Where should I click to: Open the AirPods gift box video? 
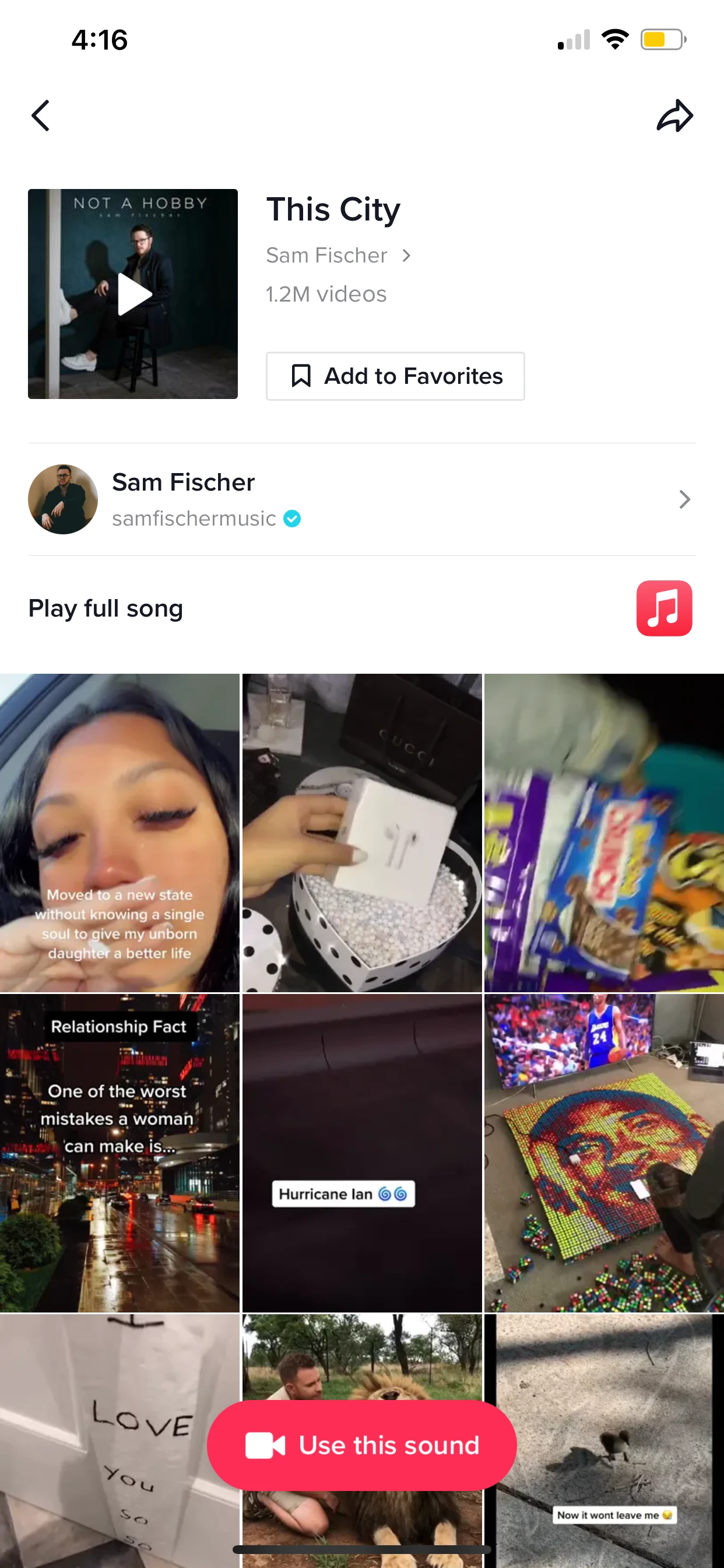pyautogui.click(x=361, y=831)
